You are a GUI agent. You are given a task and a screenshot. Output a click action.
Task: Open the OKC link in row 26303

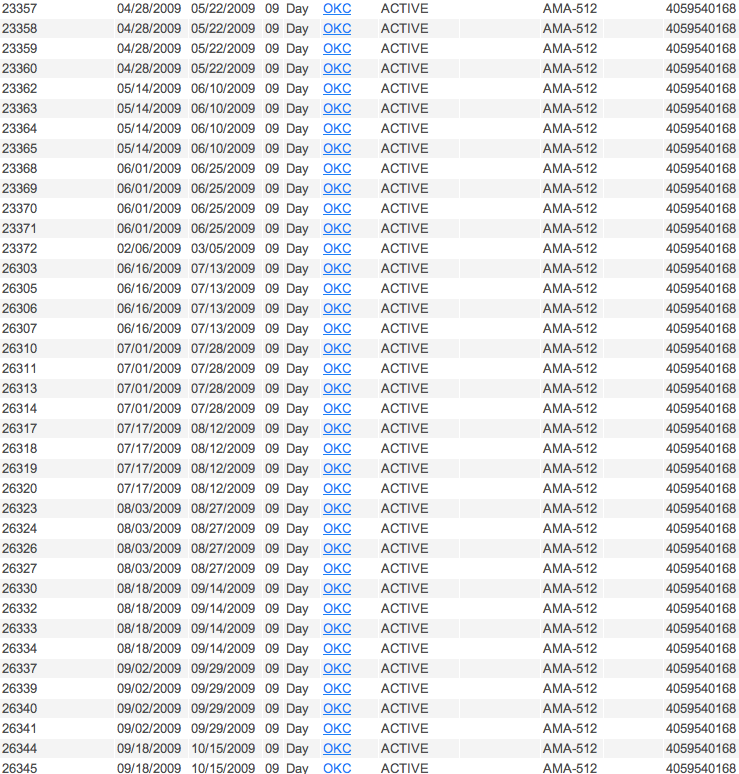[x=337, y=268]
